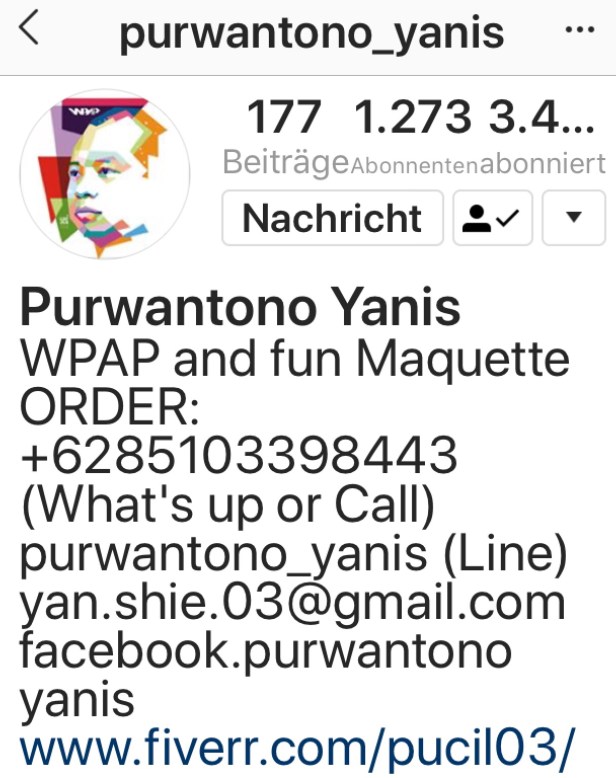Tap the Nachricht button
616x778 pixels.
[332, 218]
